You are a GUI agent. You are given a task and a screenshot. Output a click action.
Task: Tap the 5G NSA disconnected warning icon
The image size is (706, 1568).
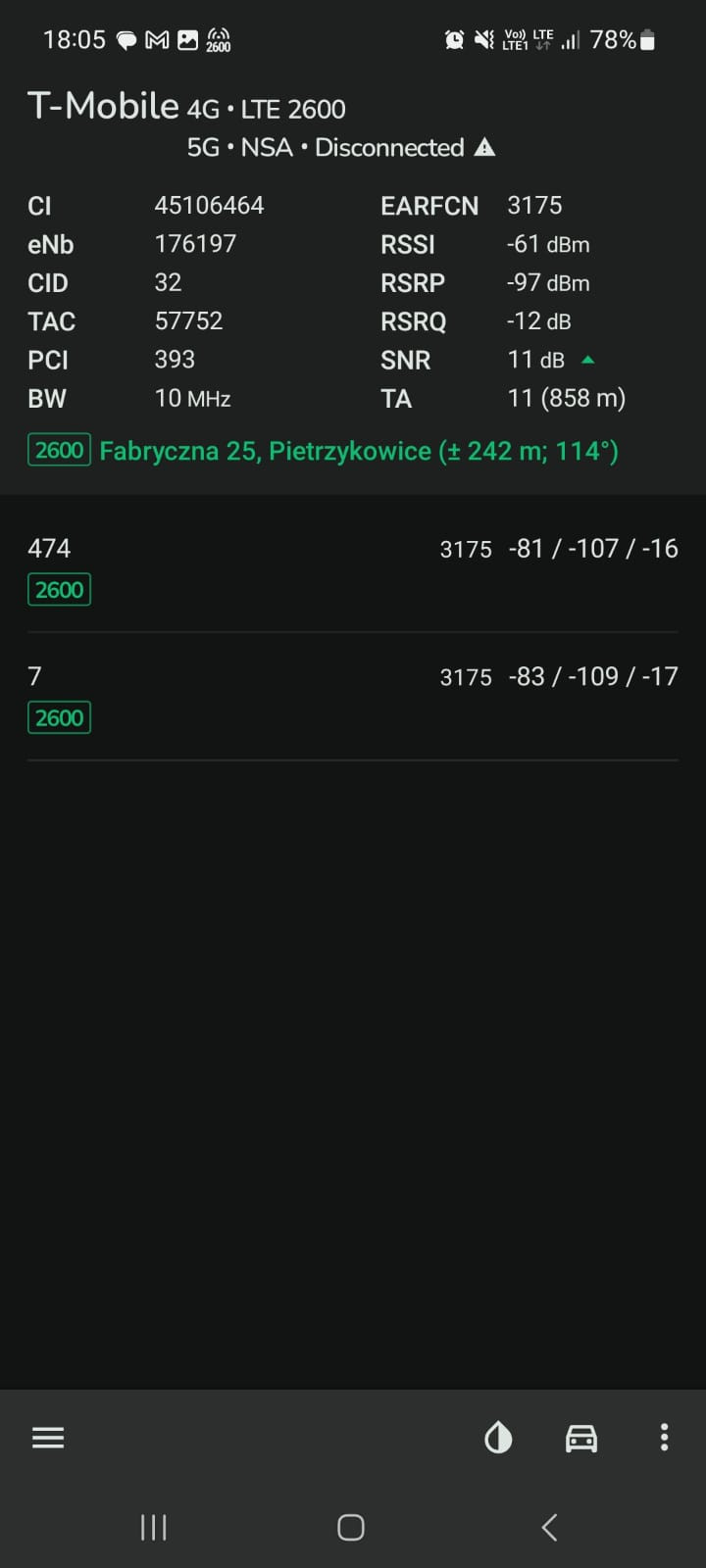pyautogui.click(x=484, y=147)
